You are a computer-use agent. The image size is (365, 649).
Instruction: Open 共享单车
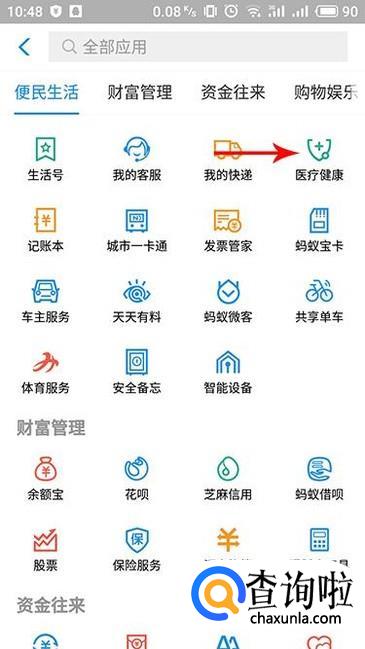click(x=319, y=302)
